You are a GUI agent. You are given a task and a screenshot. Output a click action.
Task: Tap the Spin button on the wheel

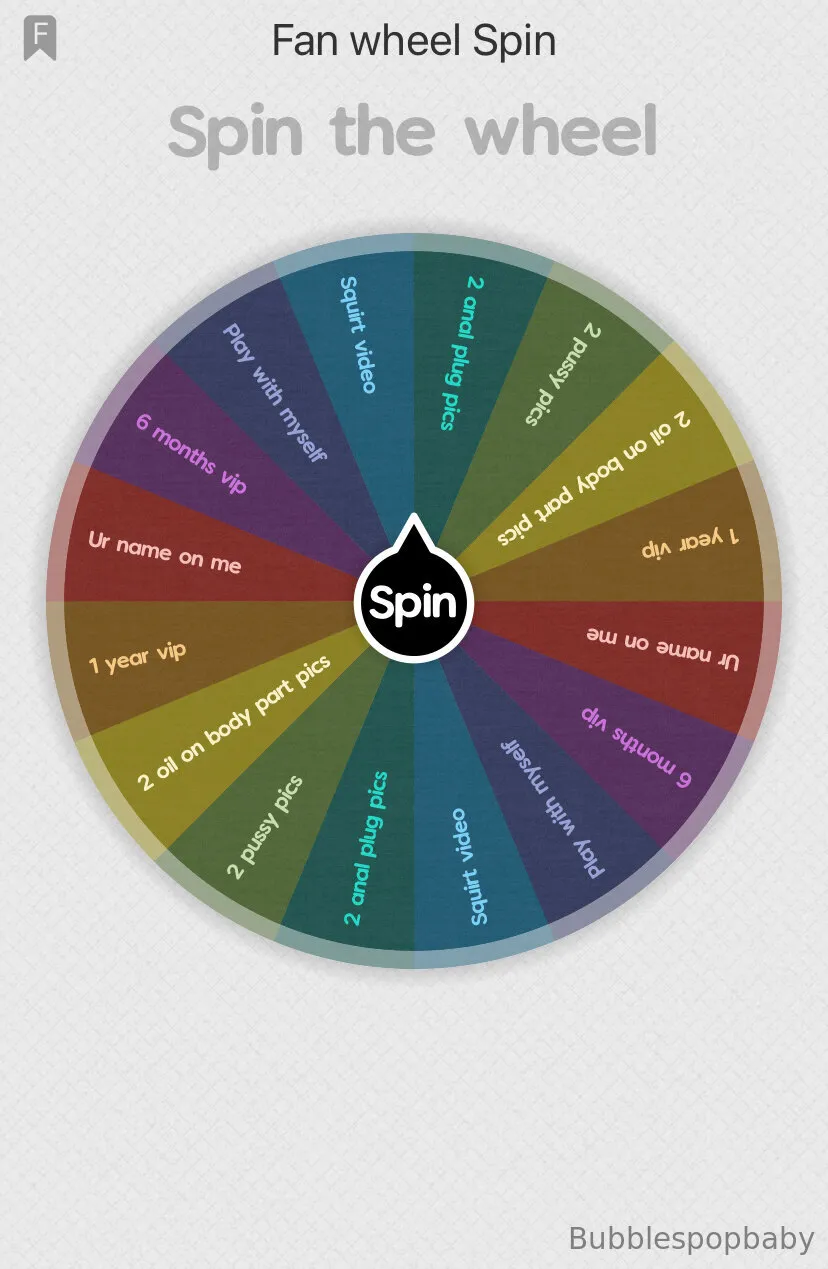[x=413, y=603]
